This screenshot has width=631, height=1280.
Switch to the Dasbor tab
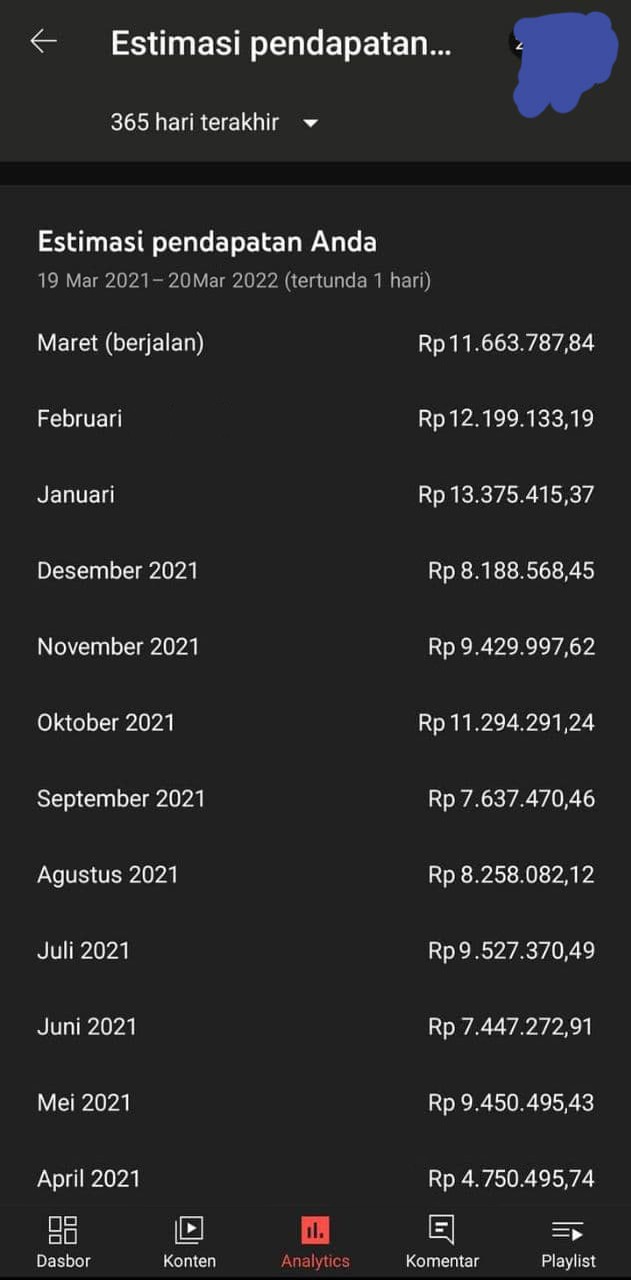click(x=63, y=1241)
